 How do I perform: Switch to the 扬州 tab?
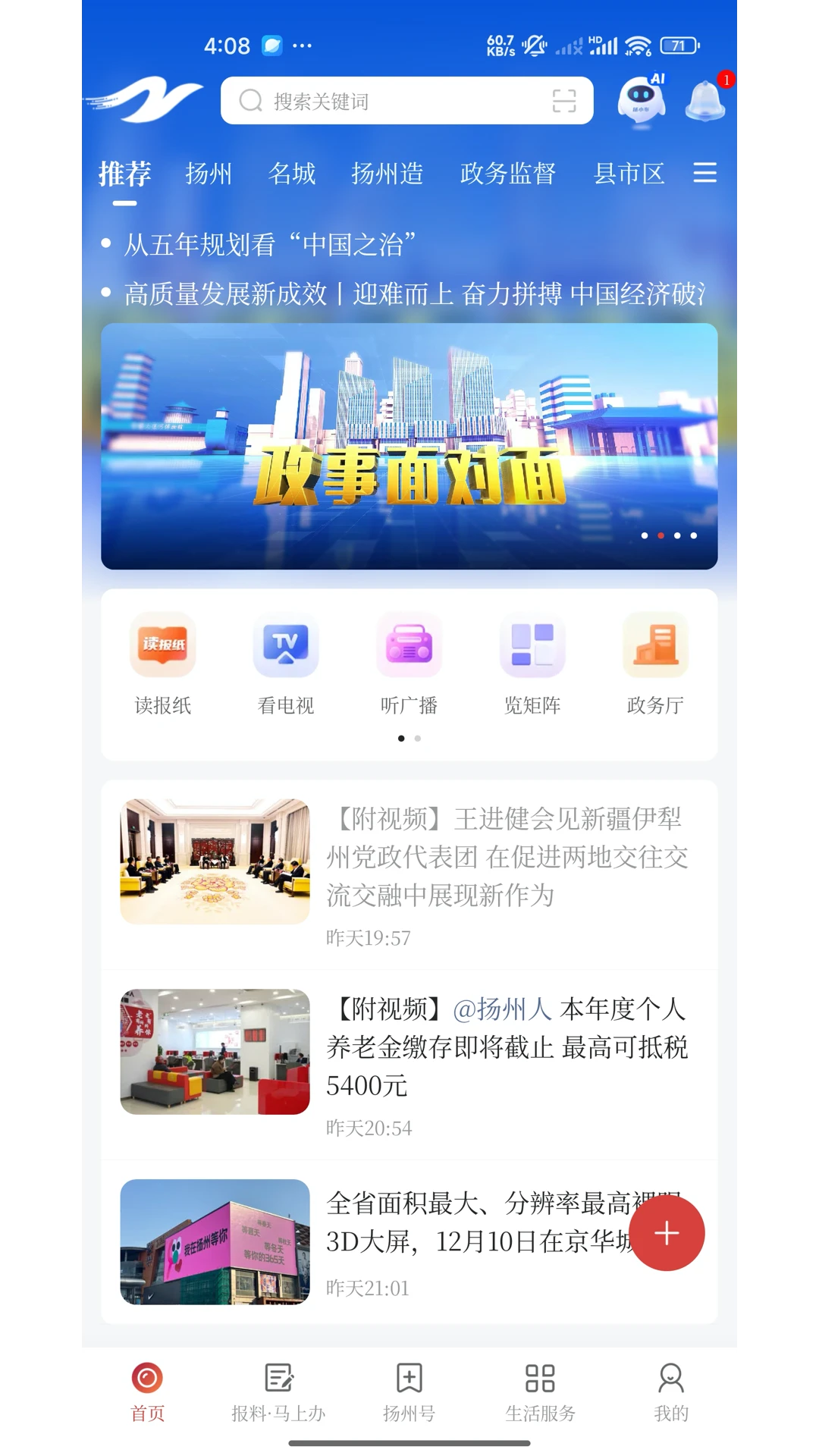coord(209,173)
